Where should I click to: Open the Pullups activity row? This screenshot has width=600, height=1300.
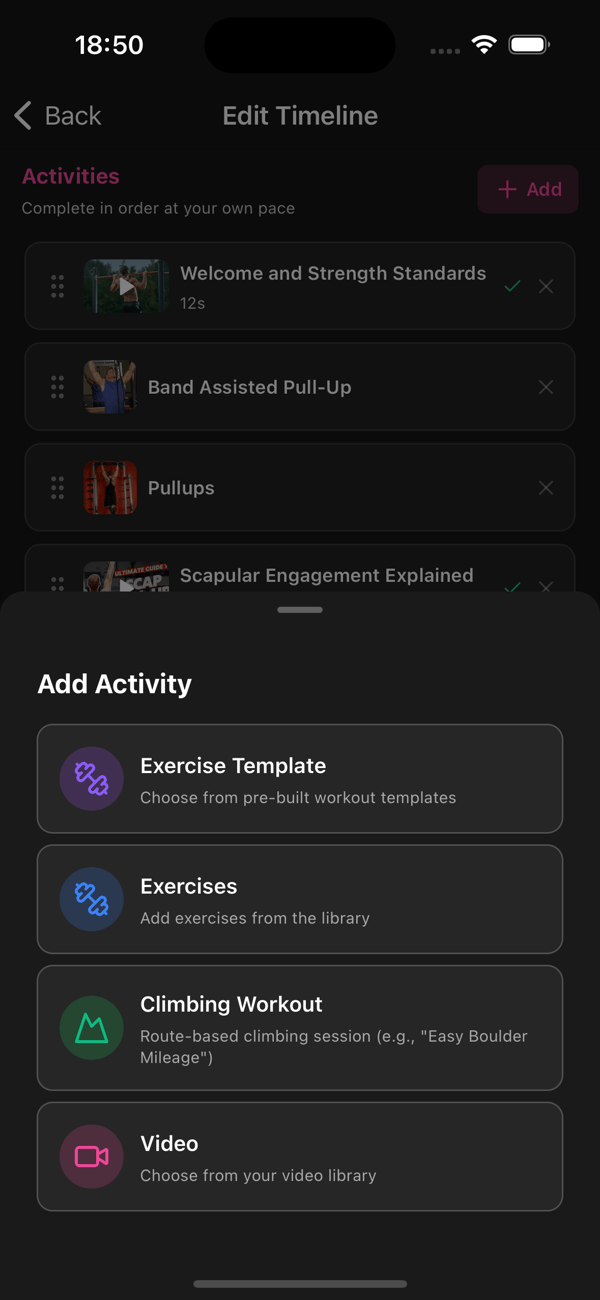click(300, 487)
